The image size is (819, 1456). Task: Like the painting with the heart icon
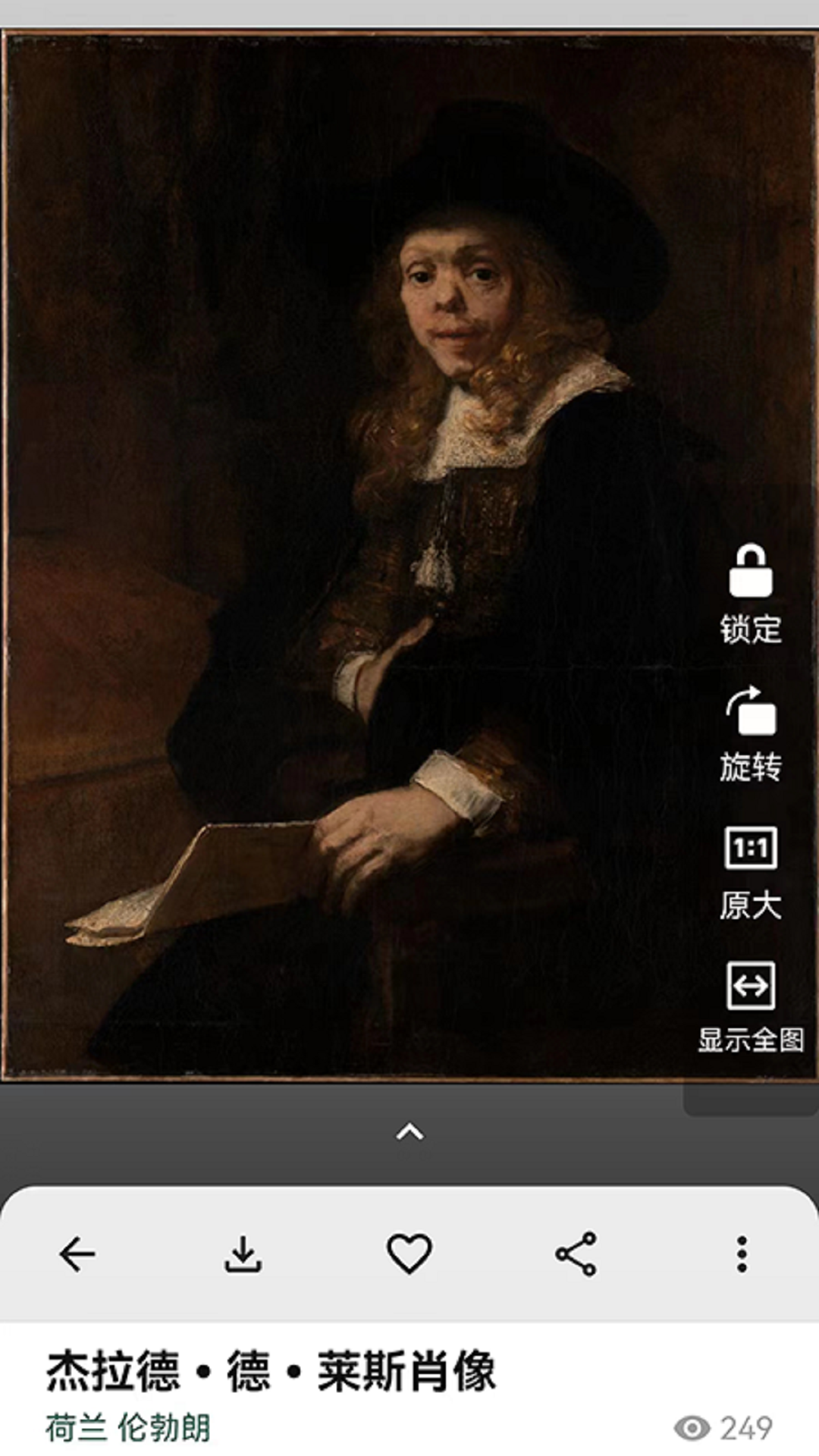pos(409,1254)
